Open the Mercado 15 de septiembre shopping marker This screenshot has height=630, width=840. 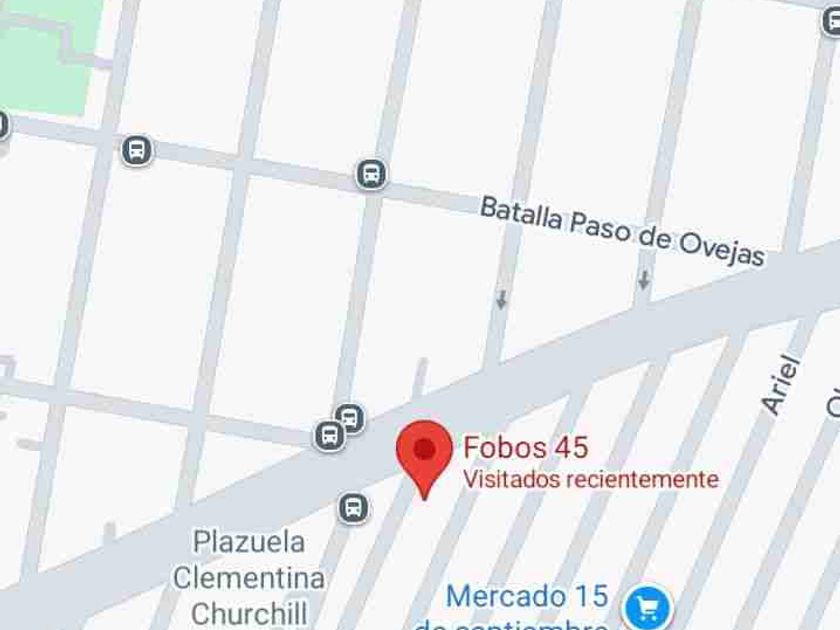645,606
